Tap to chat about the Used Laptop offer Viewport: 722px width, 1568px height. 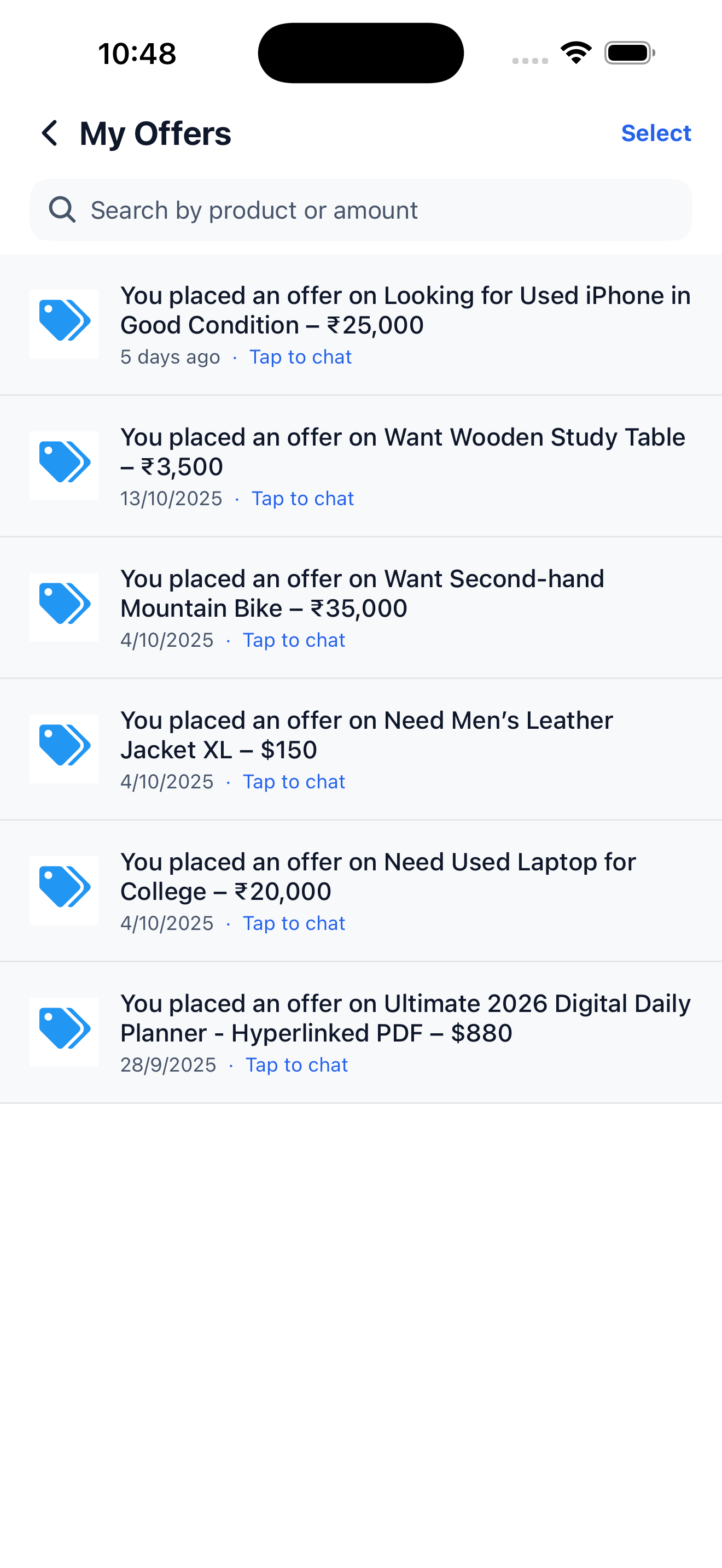click(x=294, y=923)
